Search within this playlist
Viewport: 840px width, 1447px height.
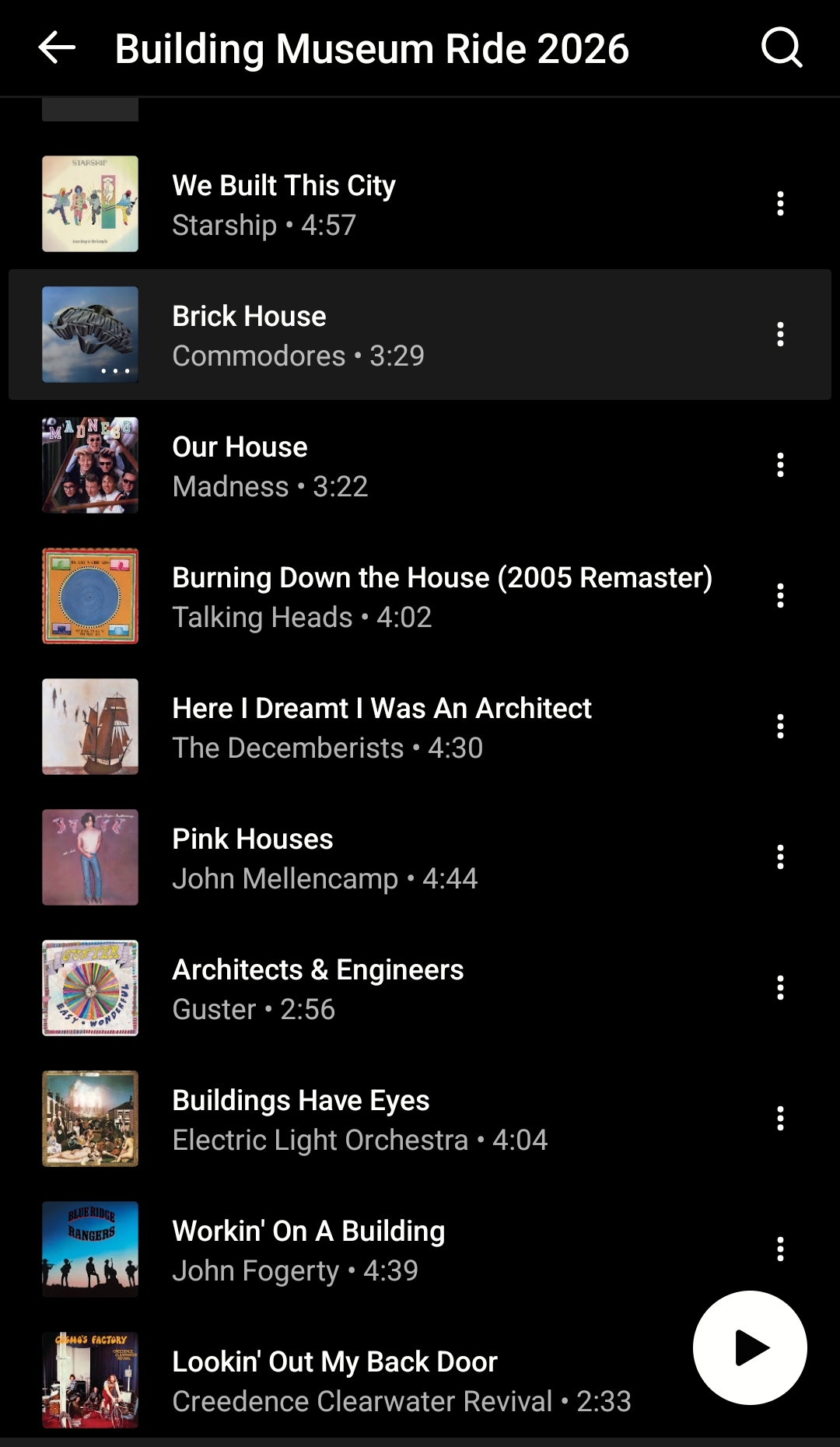(781, 48)
